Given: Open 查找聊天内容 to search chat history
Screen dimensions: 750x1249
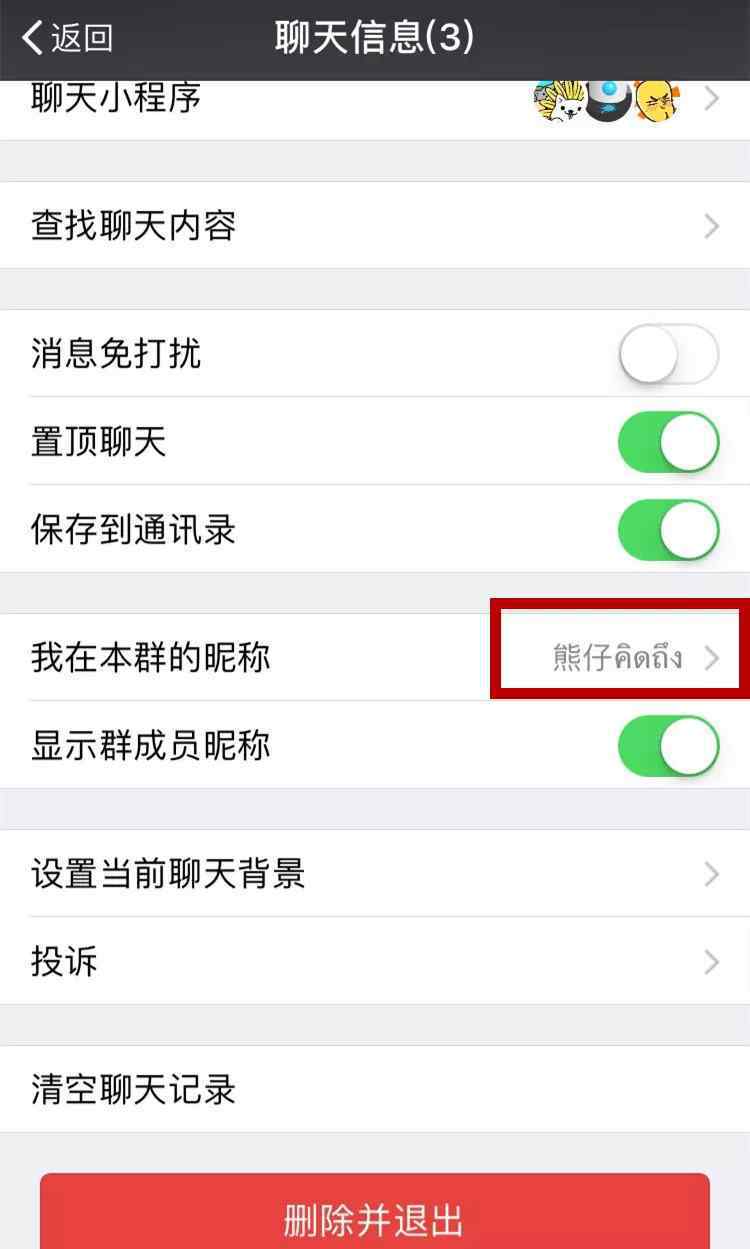Looking at the screenshot, I should tap(375, 225).
